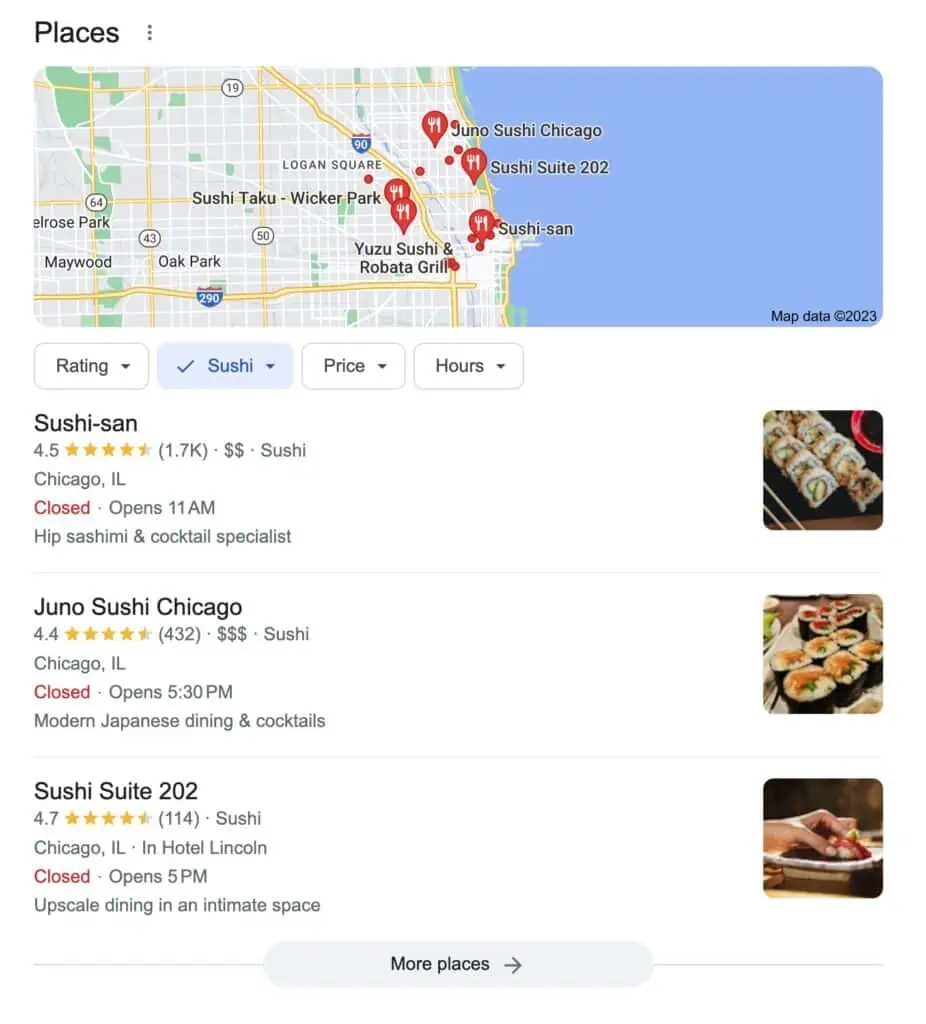View the Juno Sushi Chicago photo
The height and width of the screenshot is (1024, 926).
[822, 654]
